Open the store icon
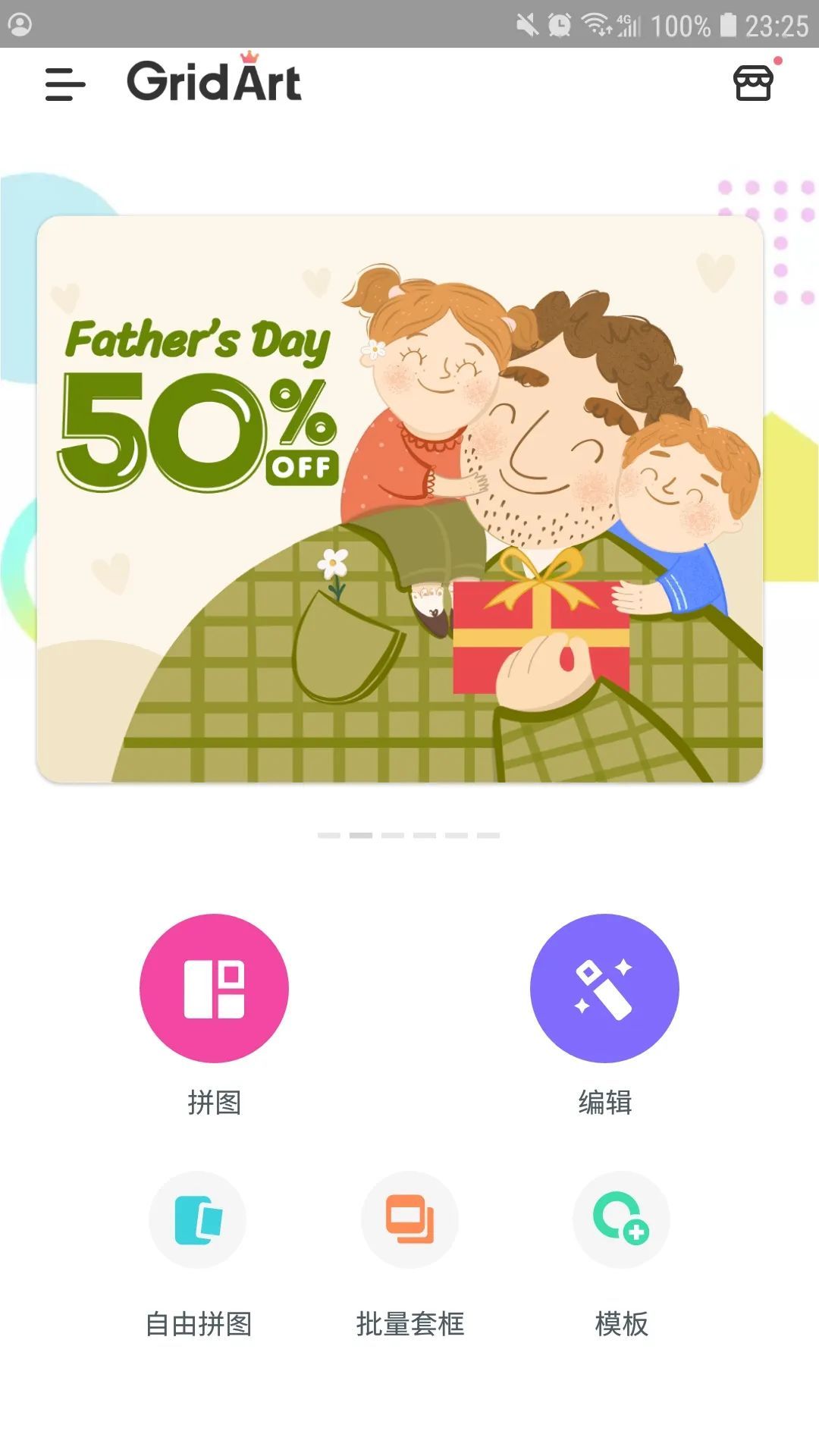The height and width of the screenshot is (1456, 819). coord(753,82)
